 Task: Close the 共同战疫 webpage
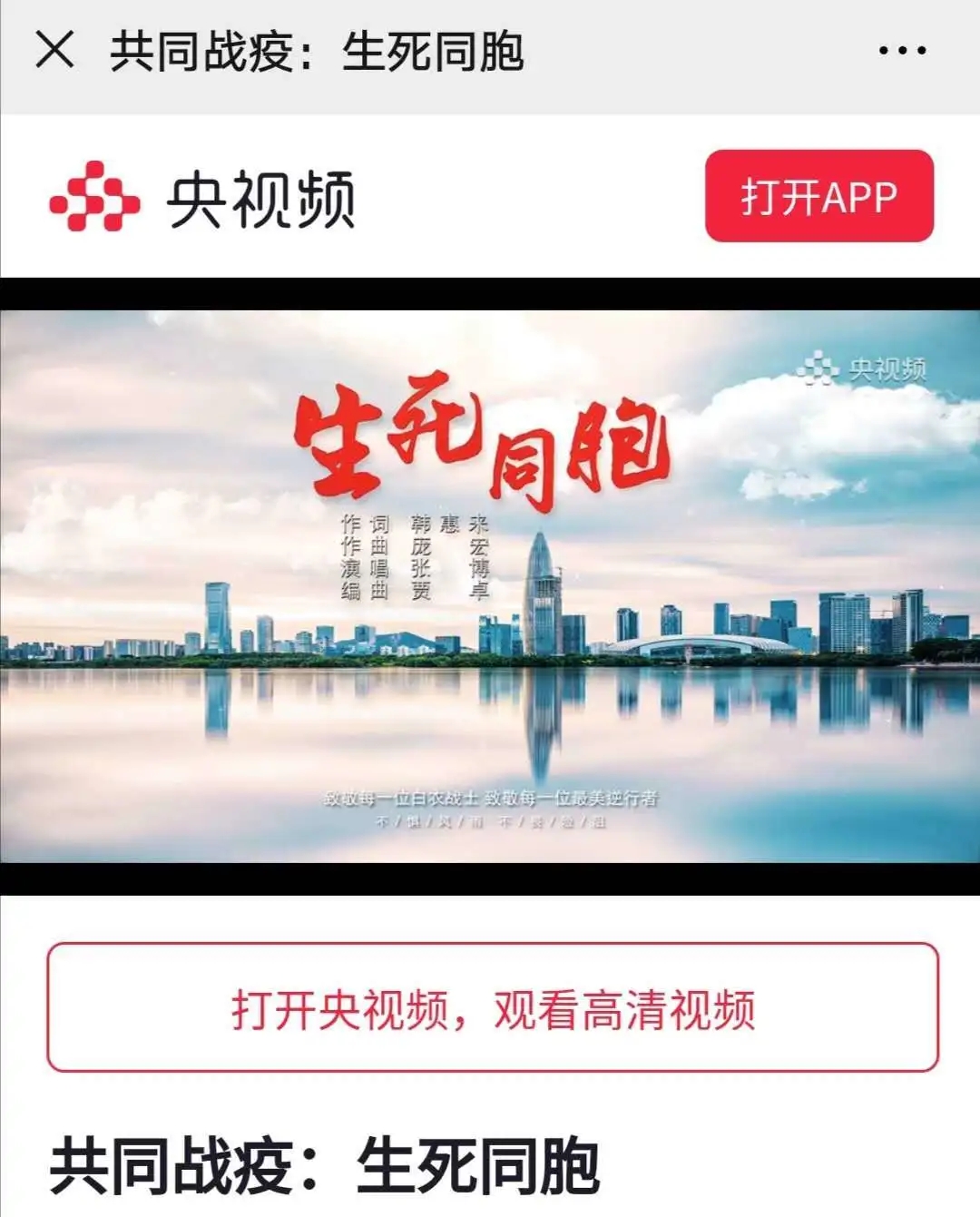[54, 50]
